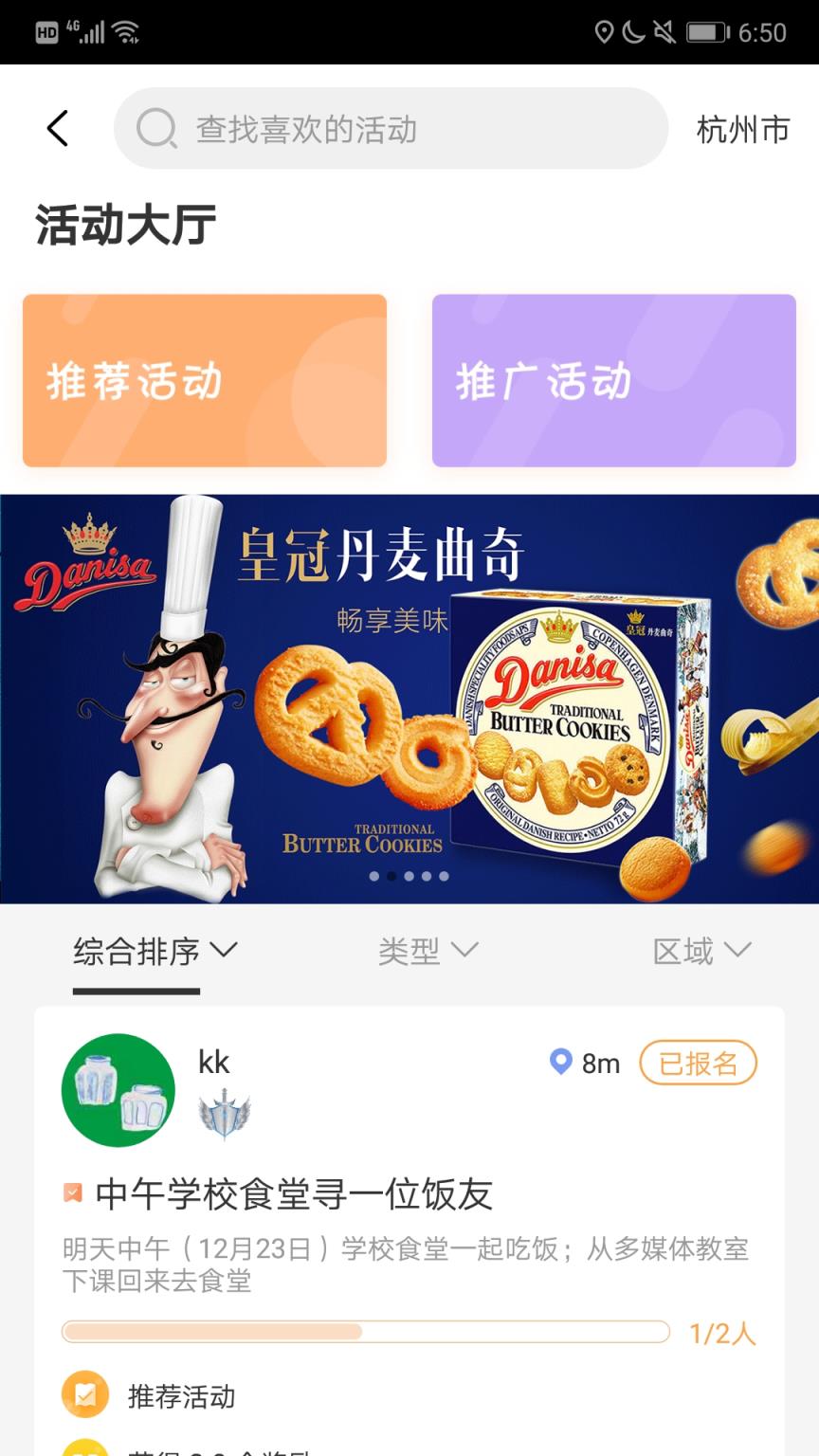The height and width of the screenshot is (1456, 819).
Task: Tap the back arrow at top left
Action: [57, 128]
